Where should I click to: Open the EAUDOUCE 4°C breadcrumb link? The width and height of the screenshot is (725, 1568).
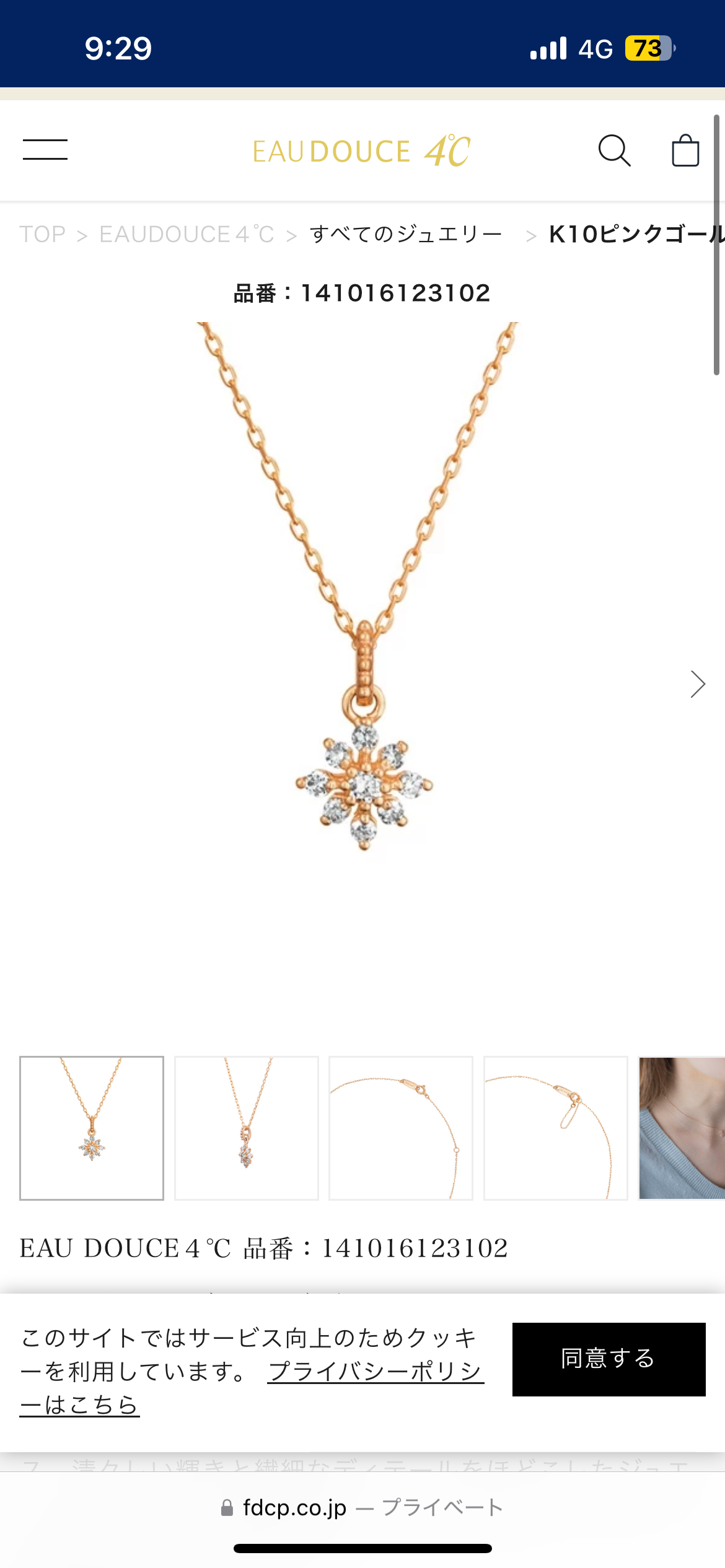187,234
